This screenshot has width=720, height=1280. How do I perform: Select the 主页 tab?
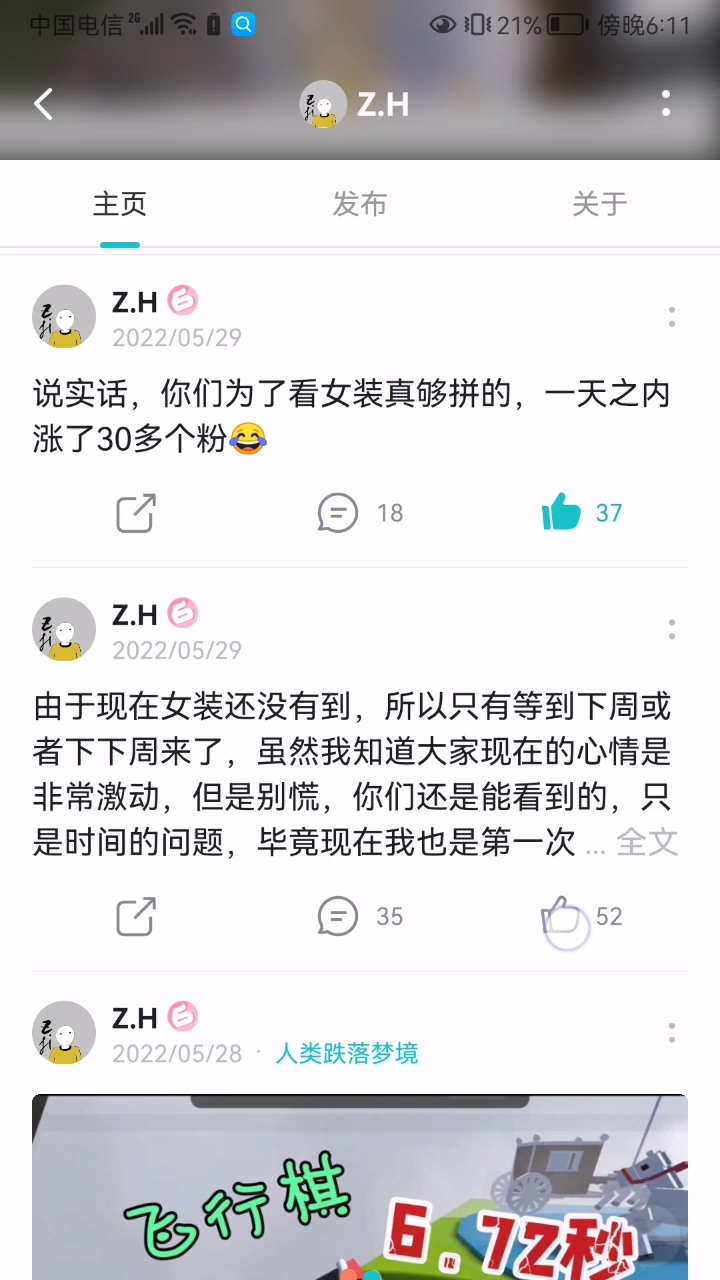click(x=120, y=204)
